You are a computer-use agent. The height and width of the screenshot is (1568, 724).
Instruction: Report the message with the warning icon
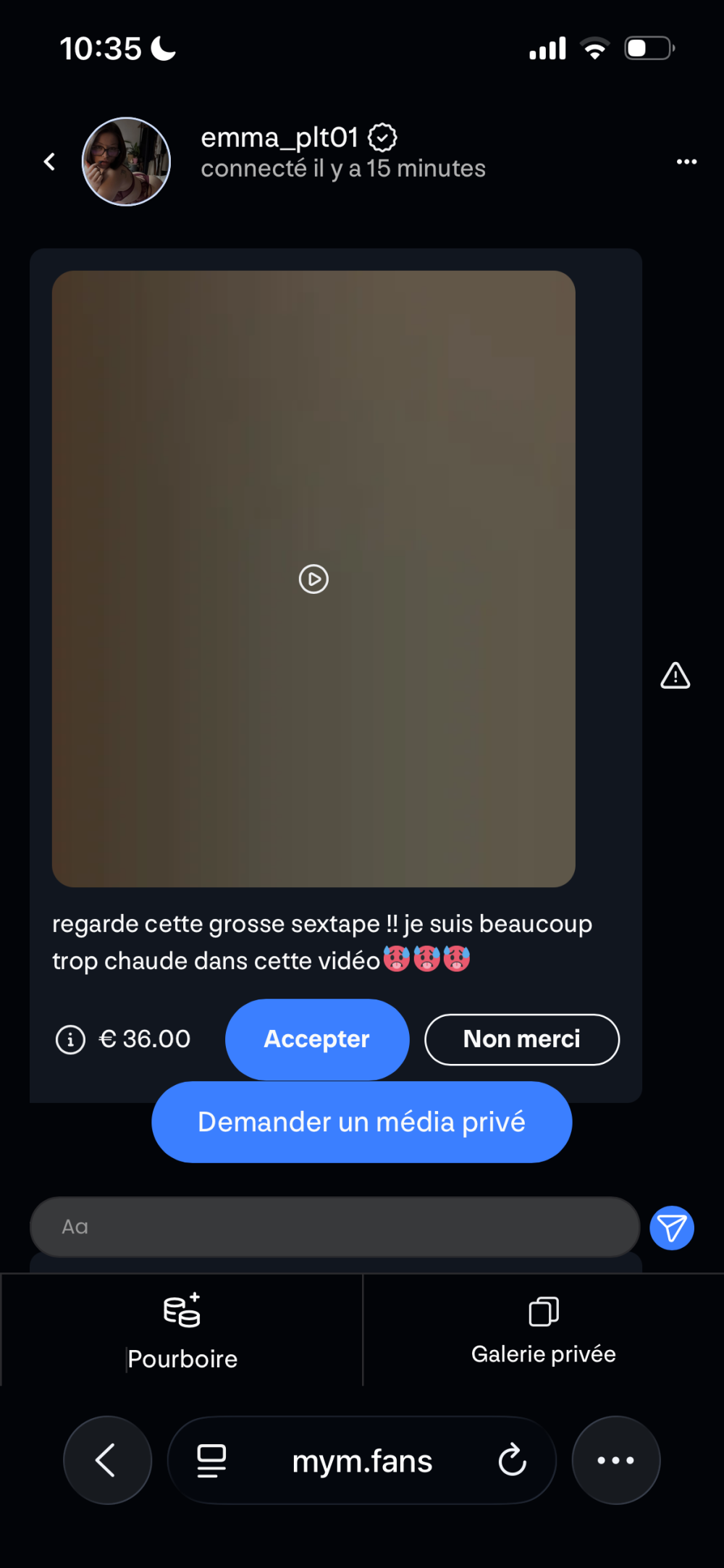click(675, 676)
